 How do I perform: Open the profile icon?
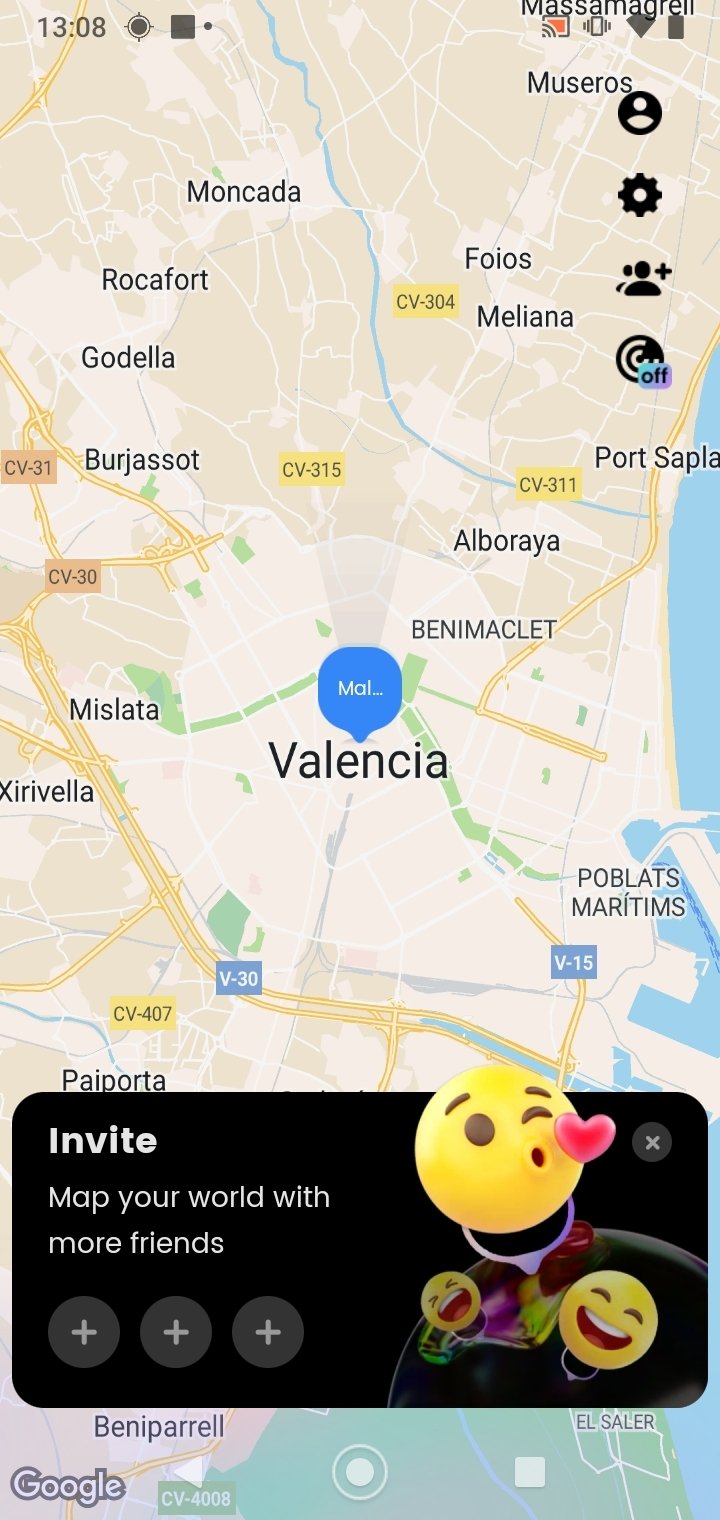[640, 112]
